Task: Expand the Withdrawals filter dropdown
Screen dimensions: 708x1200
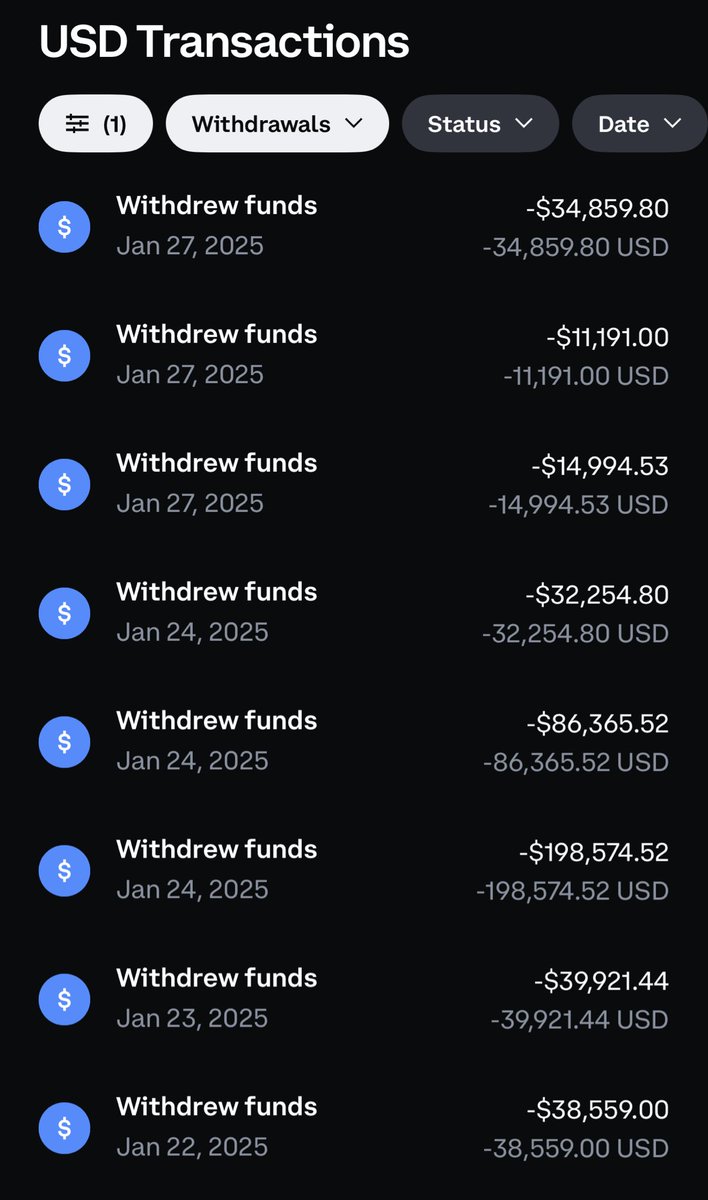Action: point(277,124)
